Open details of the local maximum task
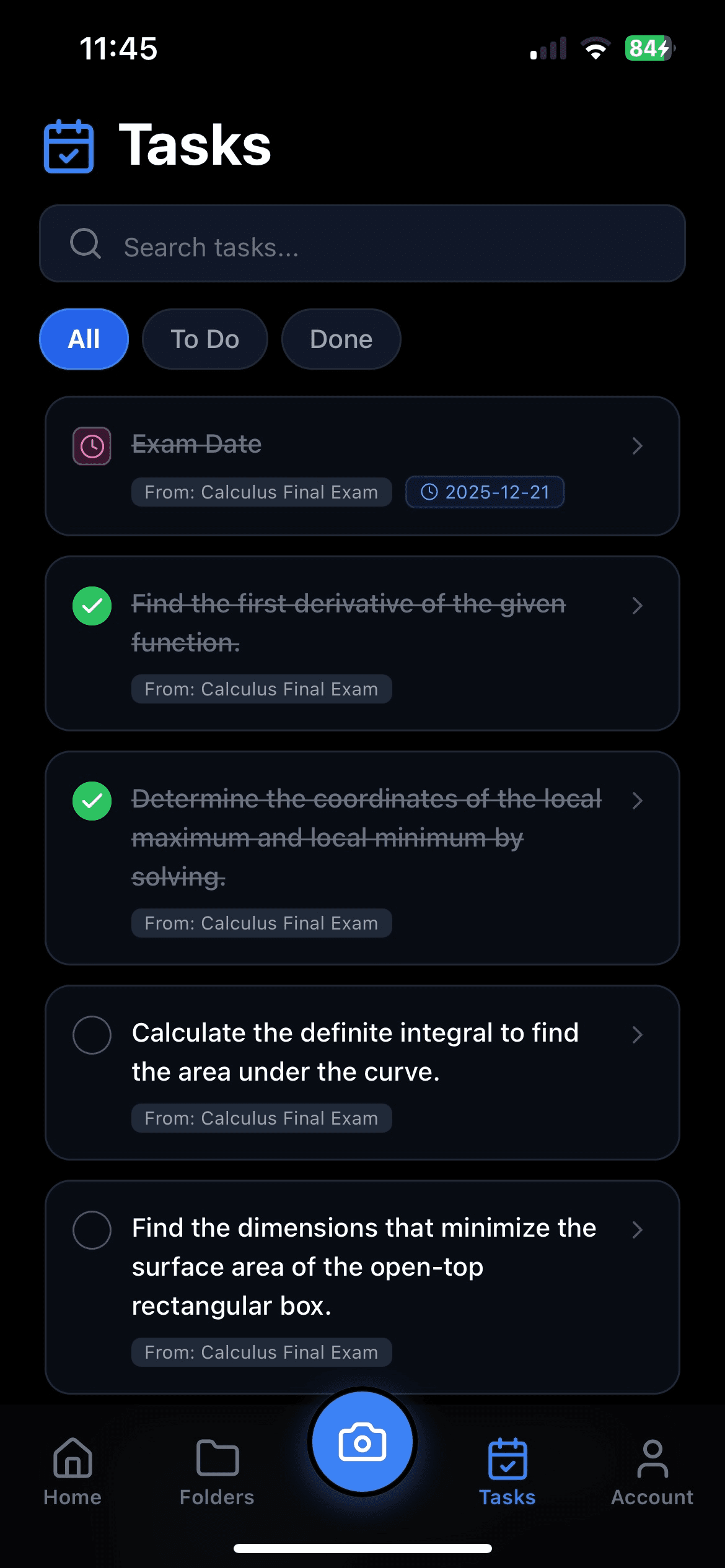The image size is (725, 1568). point(637,801)
